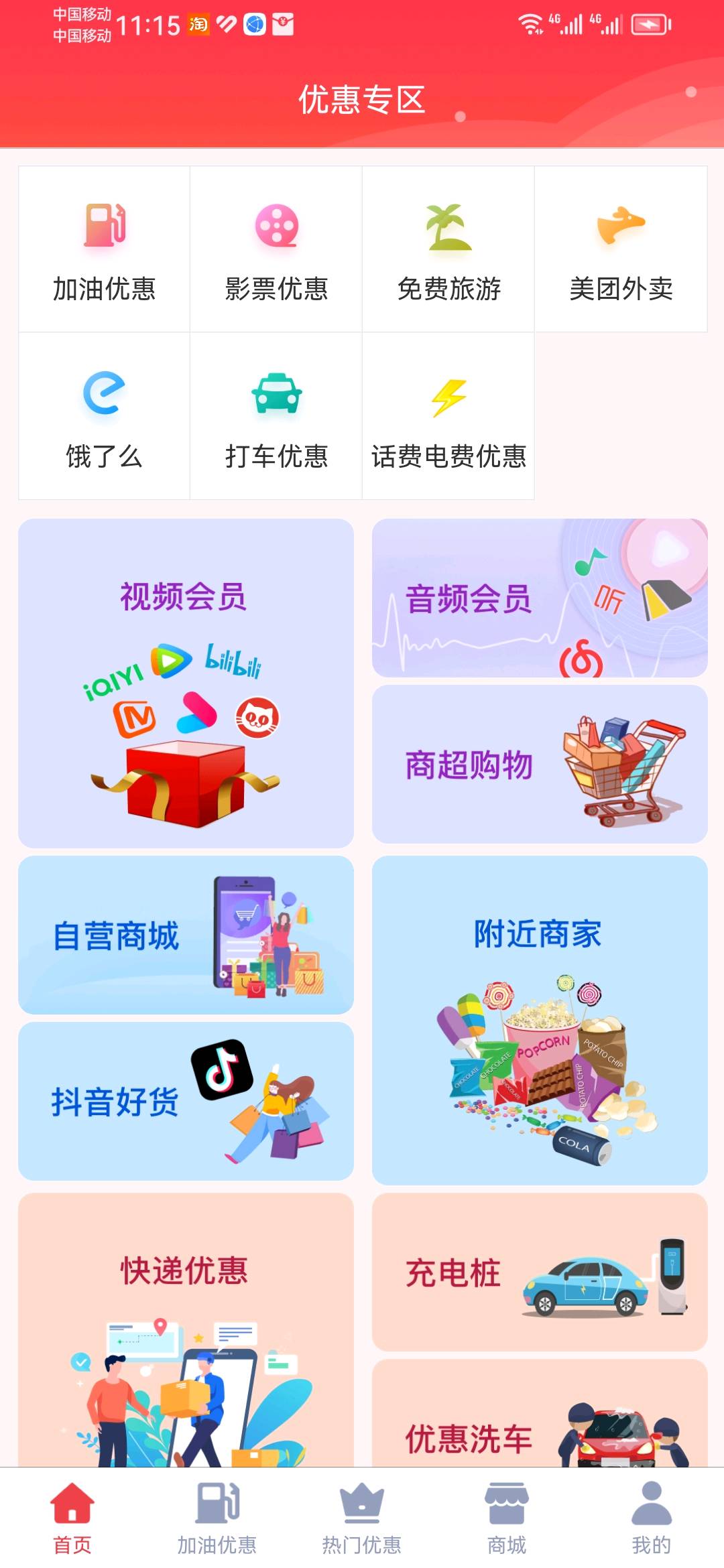Screen dimensions: 724x1568
Task: Open 优惠洗车 car wash deals
Action: 540,1421
